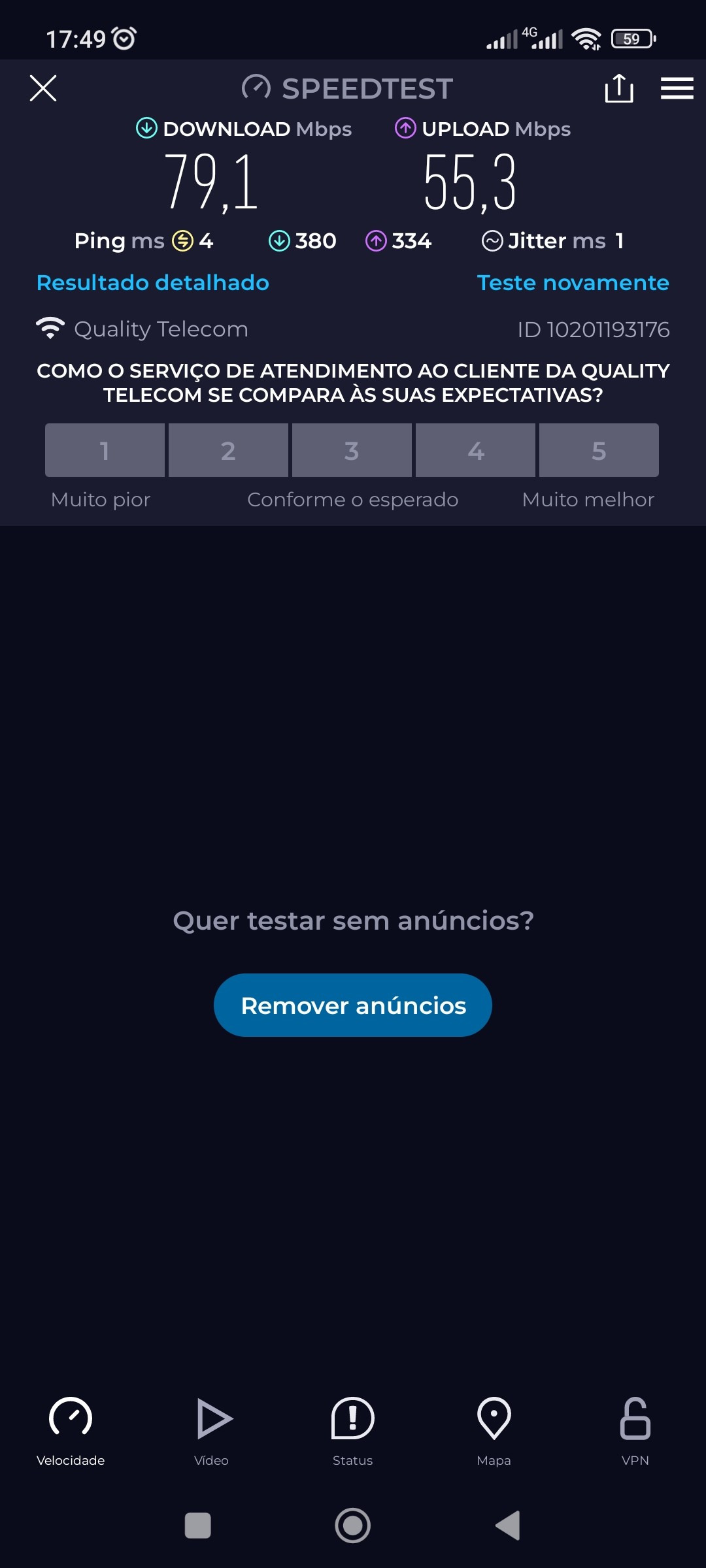Tap the Remover anúncios button
The height and width of the screenshot is (1568, 706).
[x=353, y=1005]
